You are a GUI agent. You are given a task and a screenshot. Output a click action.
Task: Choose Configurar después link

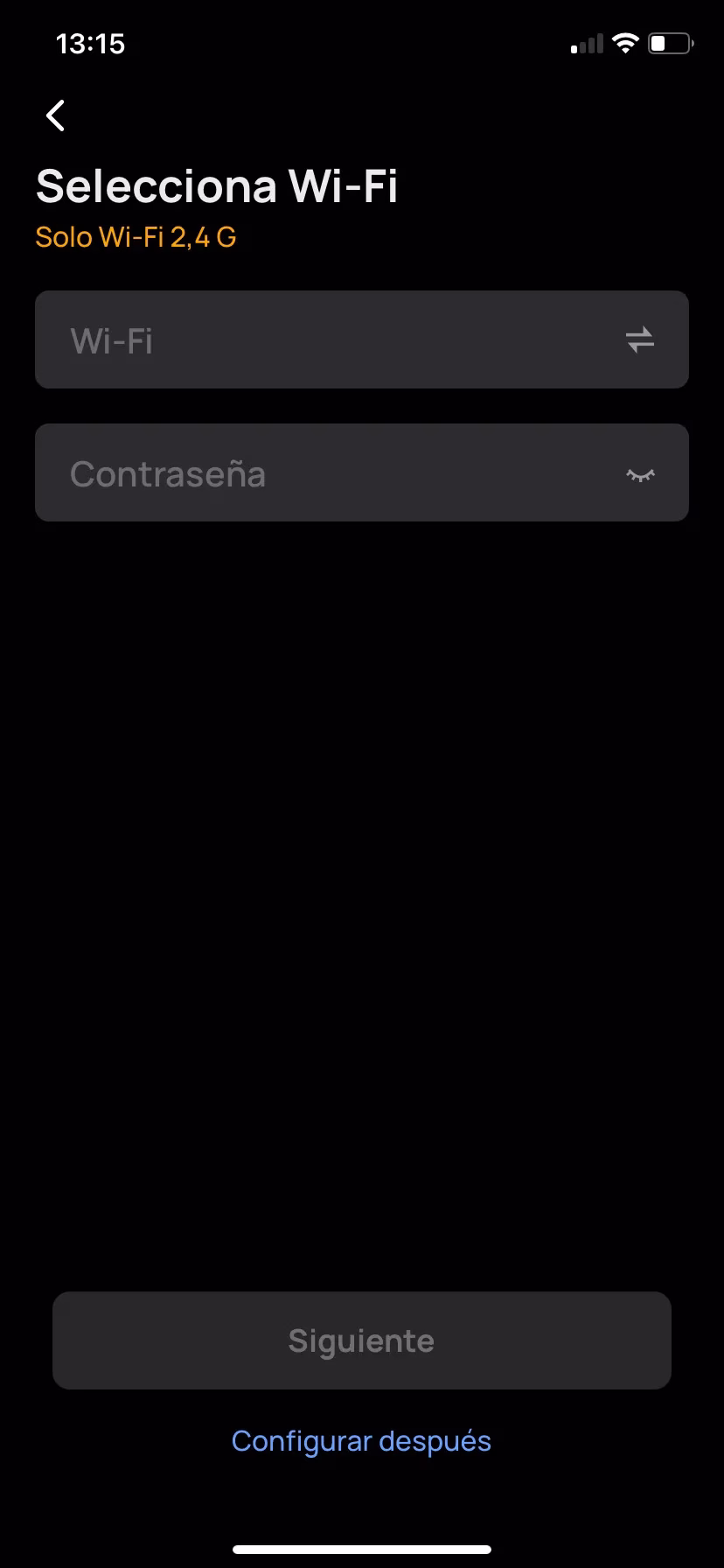361,1441
